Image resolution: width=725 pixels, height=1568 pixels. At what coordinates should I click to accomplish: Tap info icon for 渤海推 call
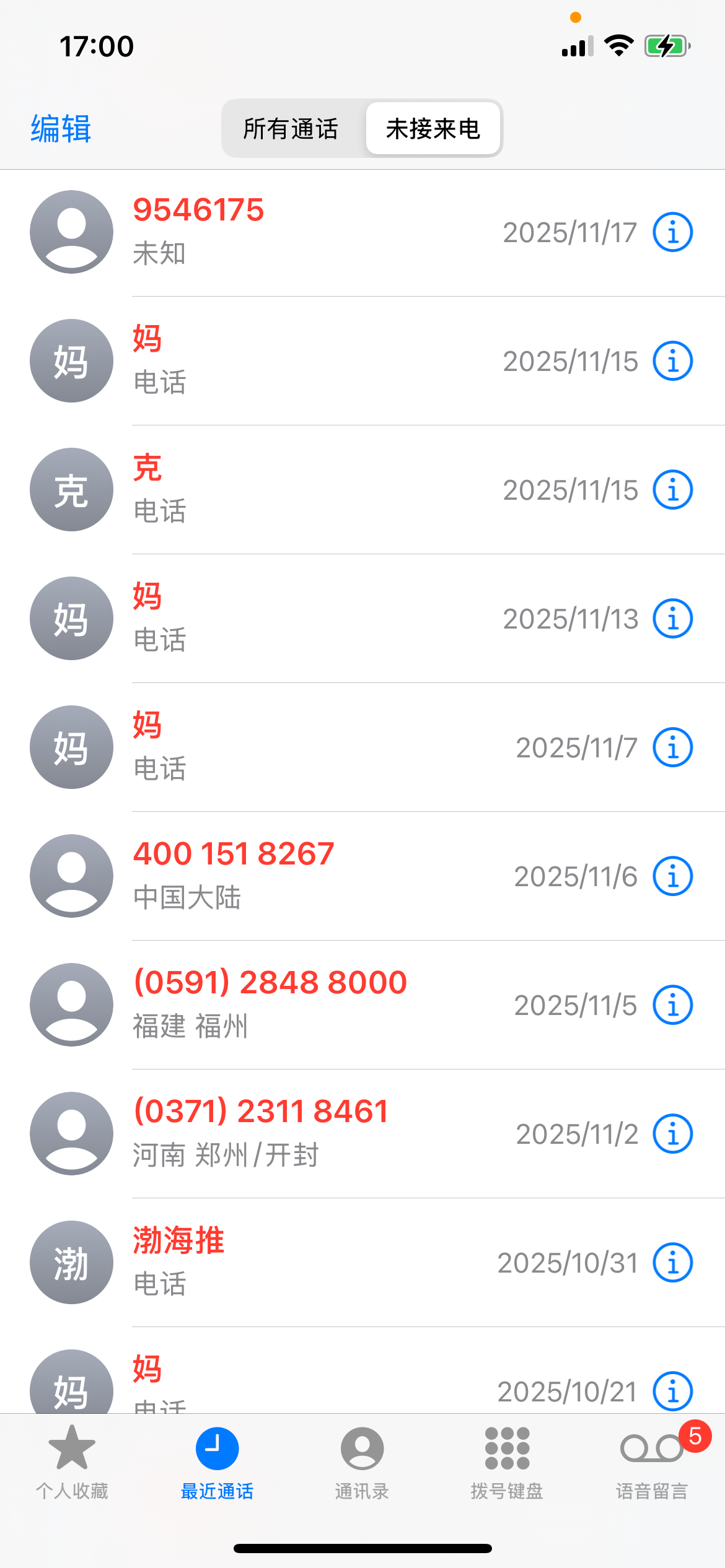[672, 1262]
